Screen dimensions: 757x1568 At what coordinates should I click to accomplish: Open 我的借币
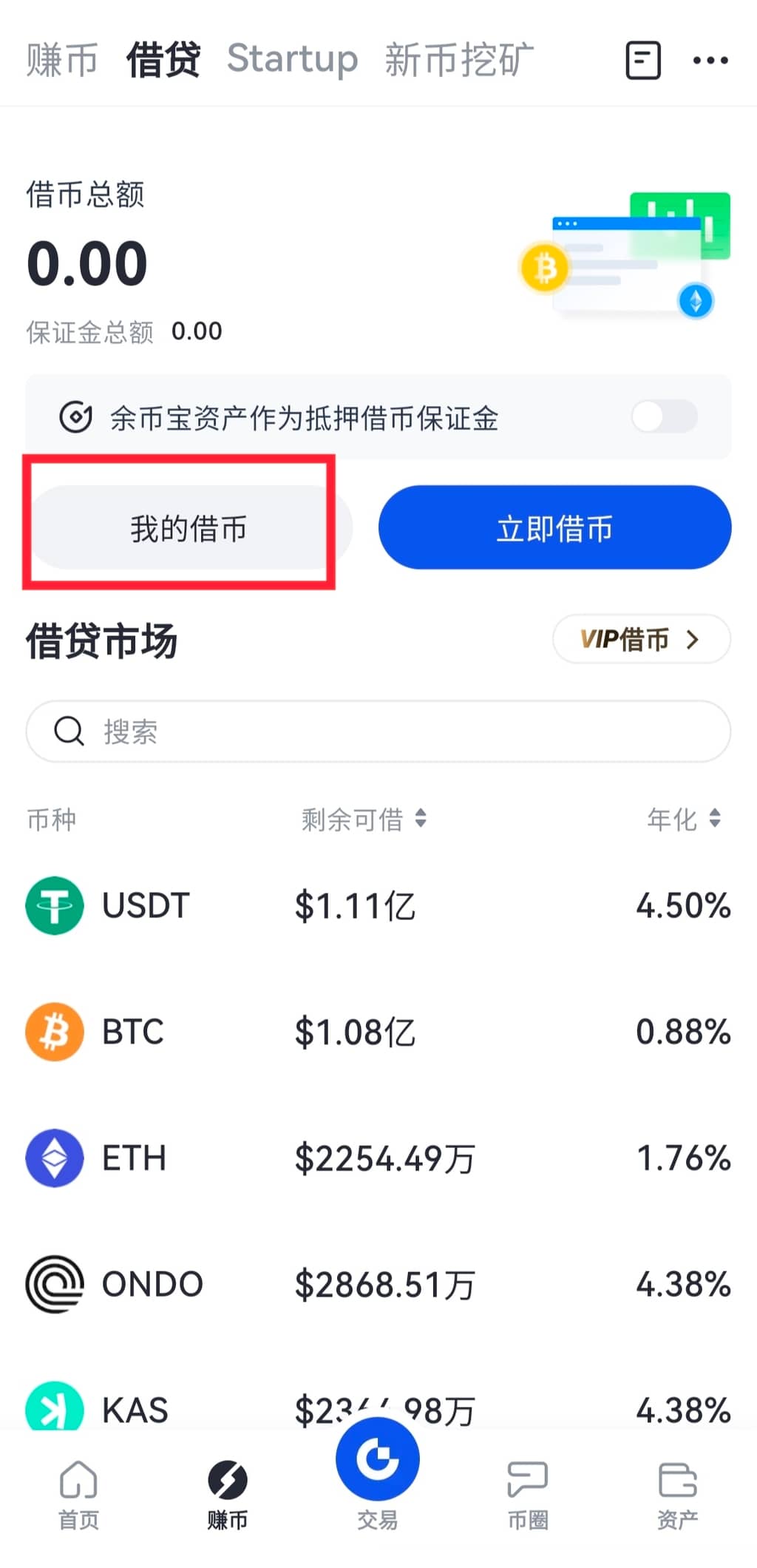pos(189,528)
